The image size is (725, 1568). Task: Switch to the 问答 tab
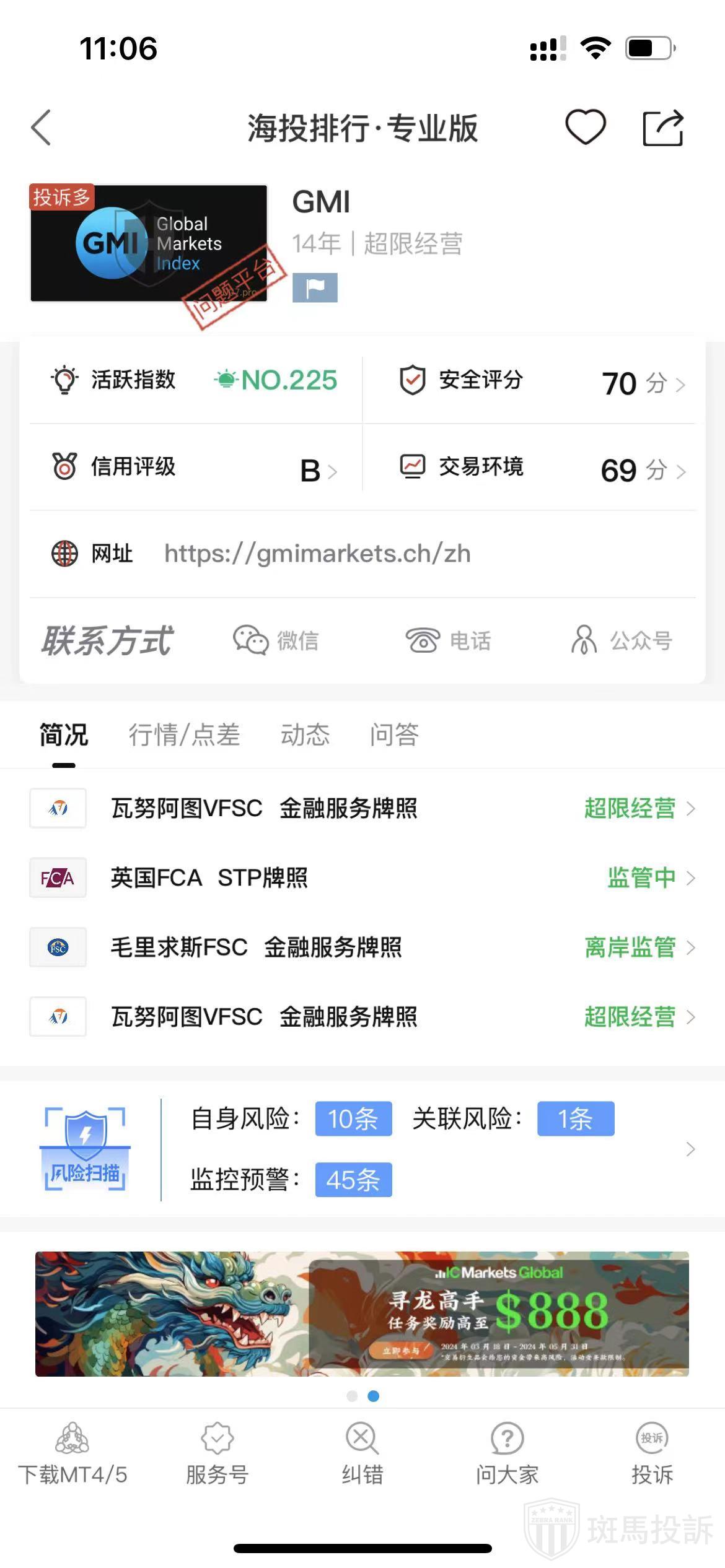(x=394, y=735)
